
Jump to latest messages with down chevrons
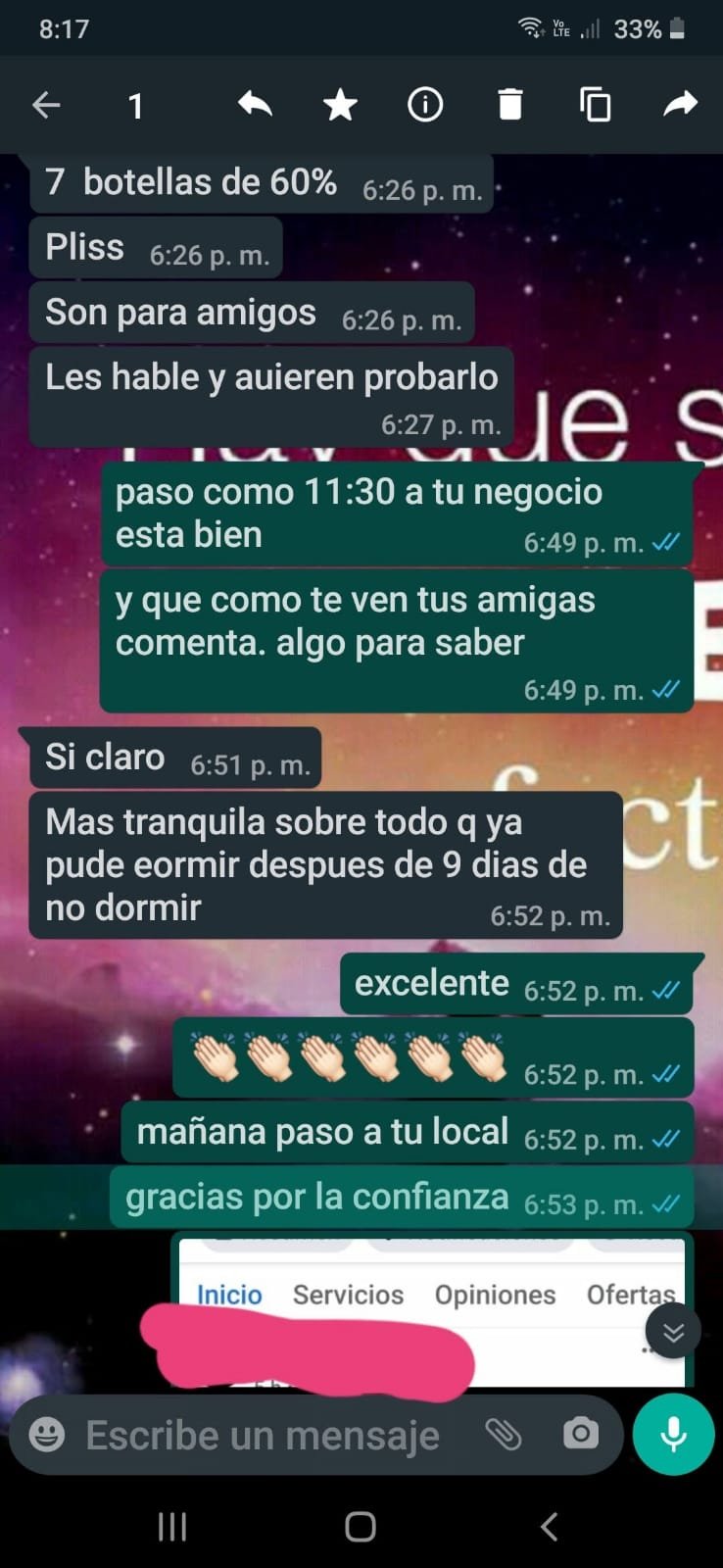point(673,1331)
